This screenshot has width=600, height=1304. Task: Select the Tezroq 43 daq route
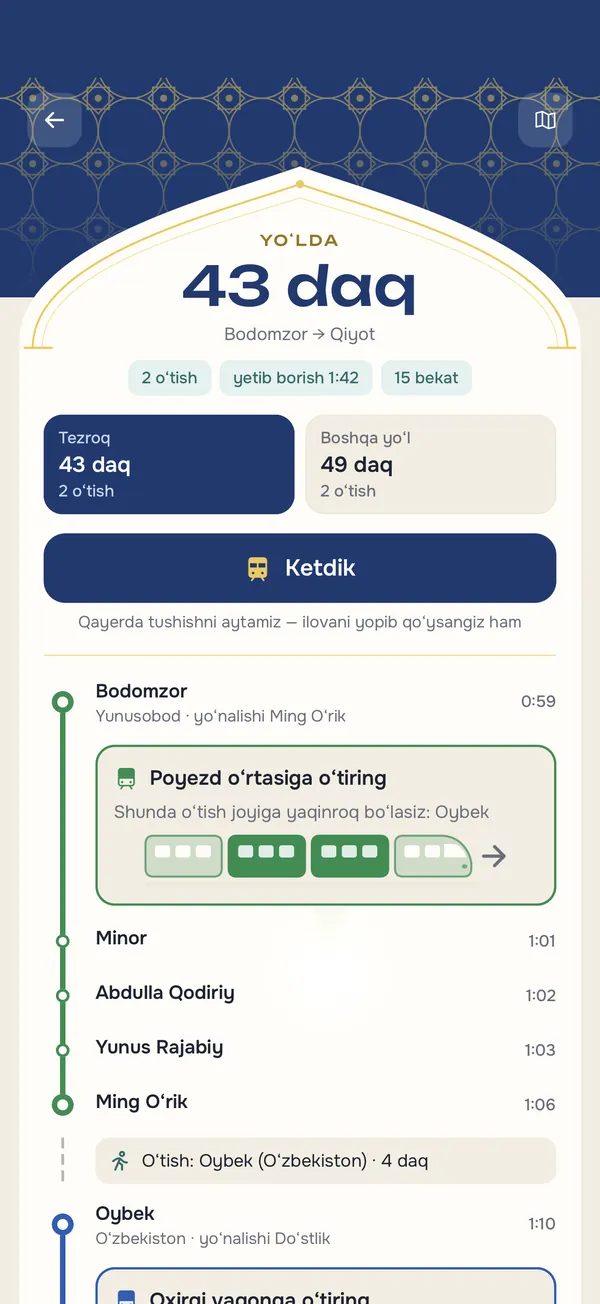(169, 465)
